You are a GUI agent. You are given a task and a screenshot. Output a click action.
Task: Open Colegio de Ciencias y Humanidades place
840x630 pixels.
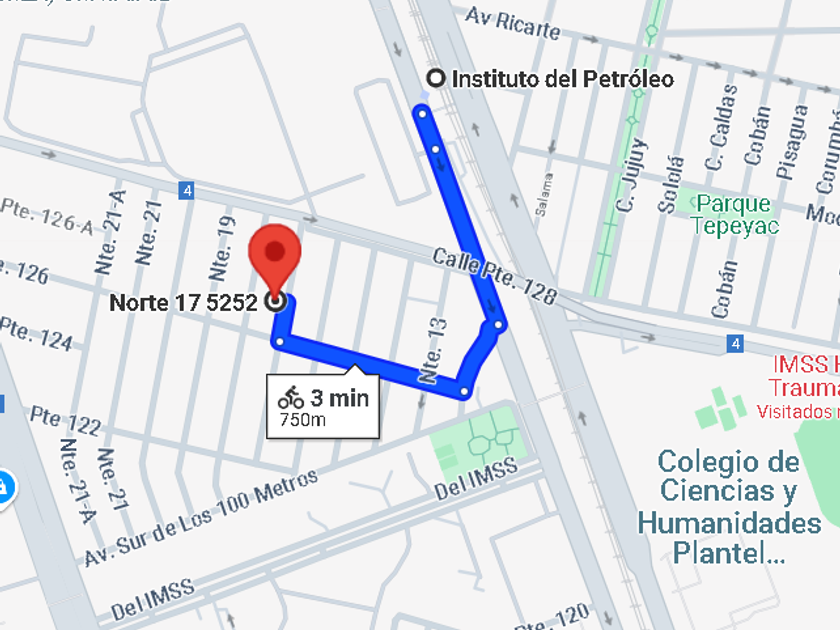[729, 507]
